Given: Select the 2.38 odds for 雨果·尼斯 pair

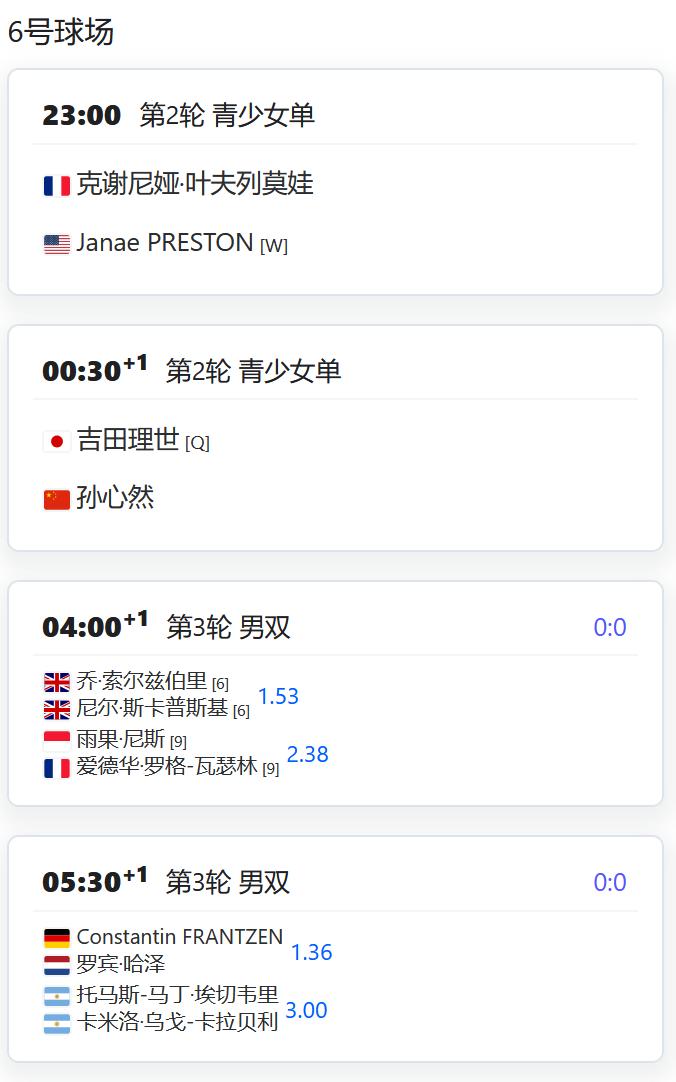Looking at the screenshot, I should coord(307,754).
